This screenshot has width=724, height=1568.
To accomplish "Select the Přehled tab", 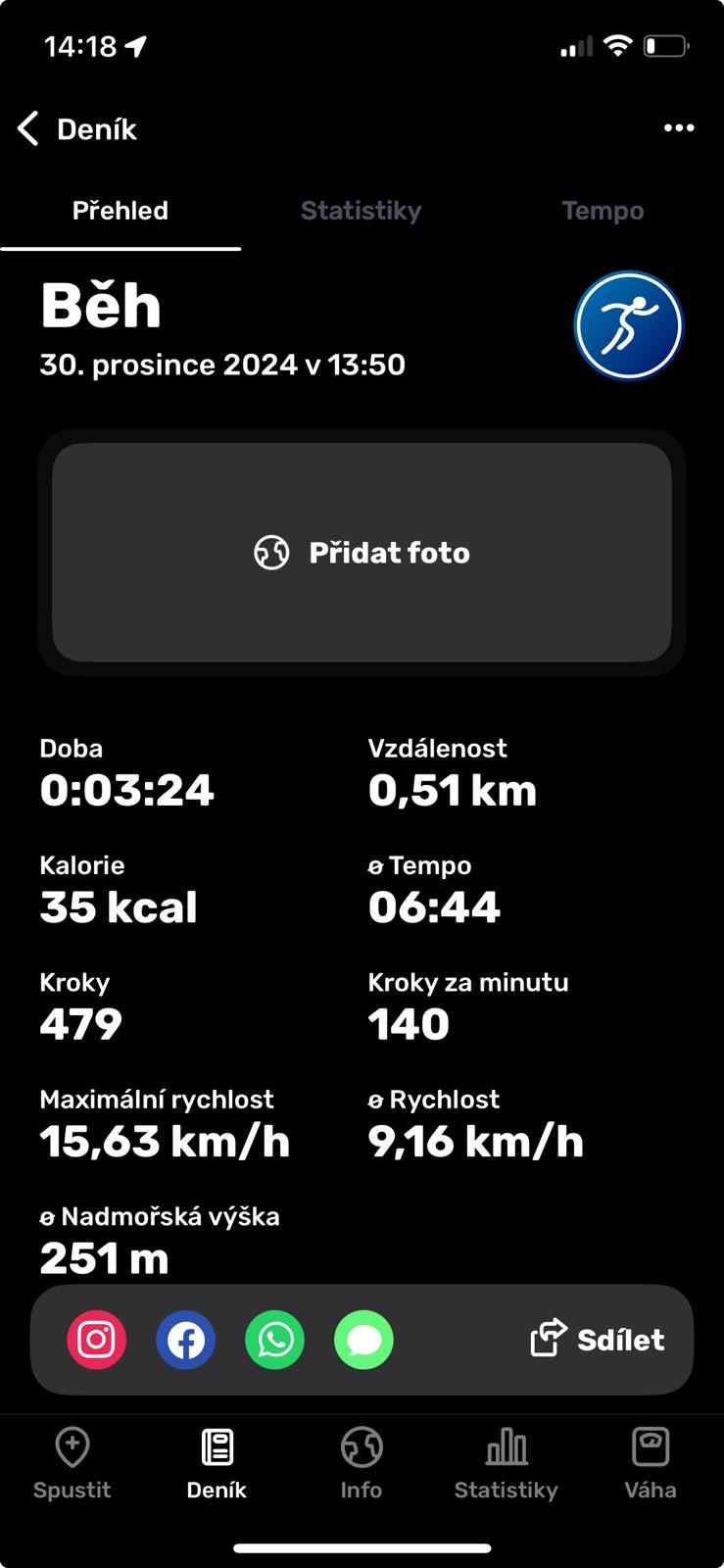I will click(x=121, y=211).
